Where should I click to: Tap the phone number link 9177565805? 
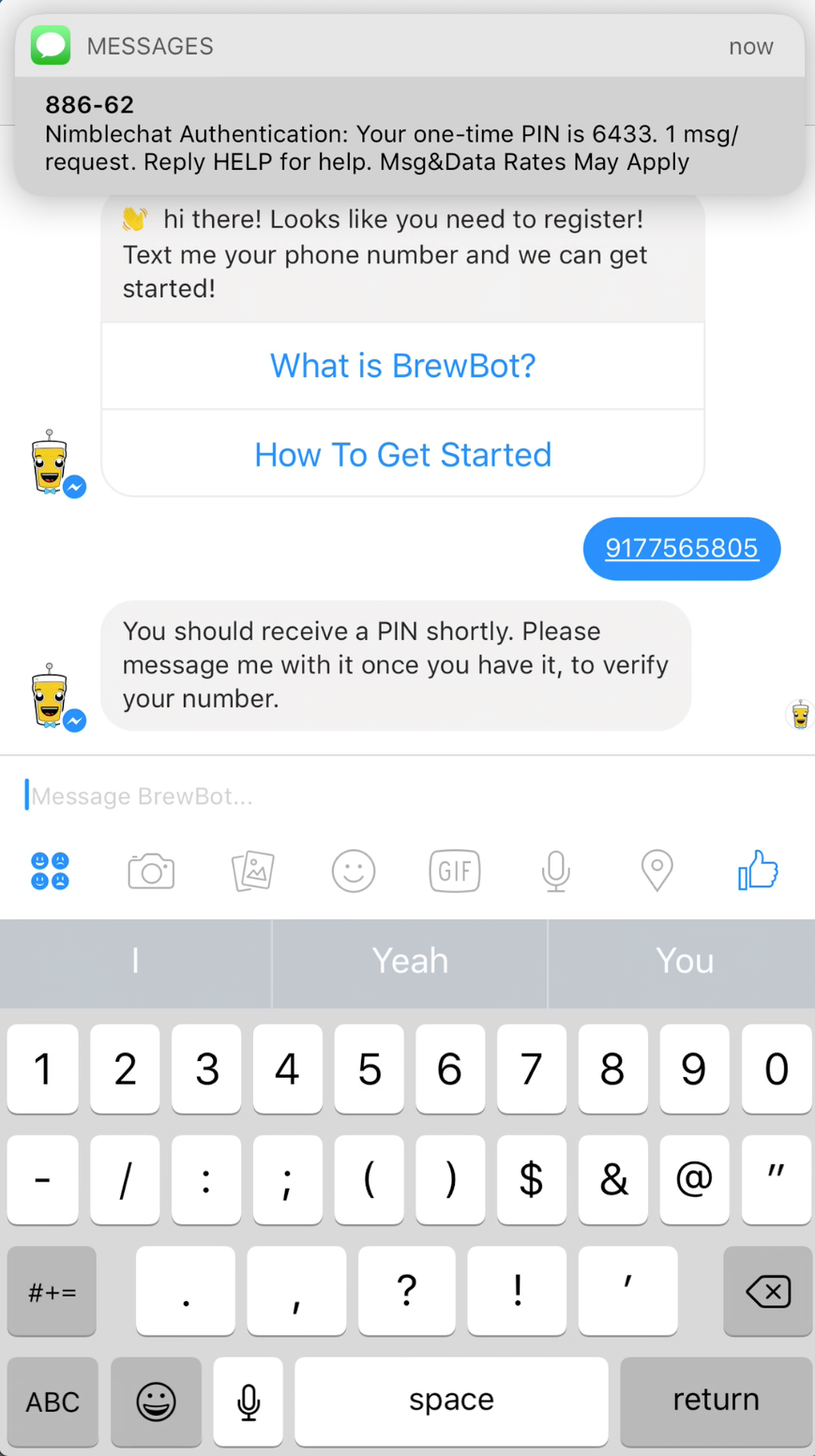[681, 548]
